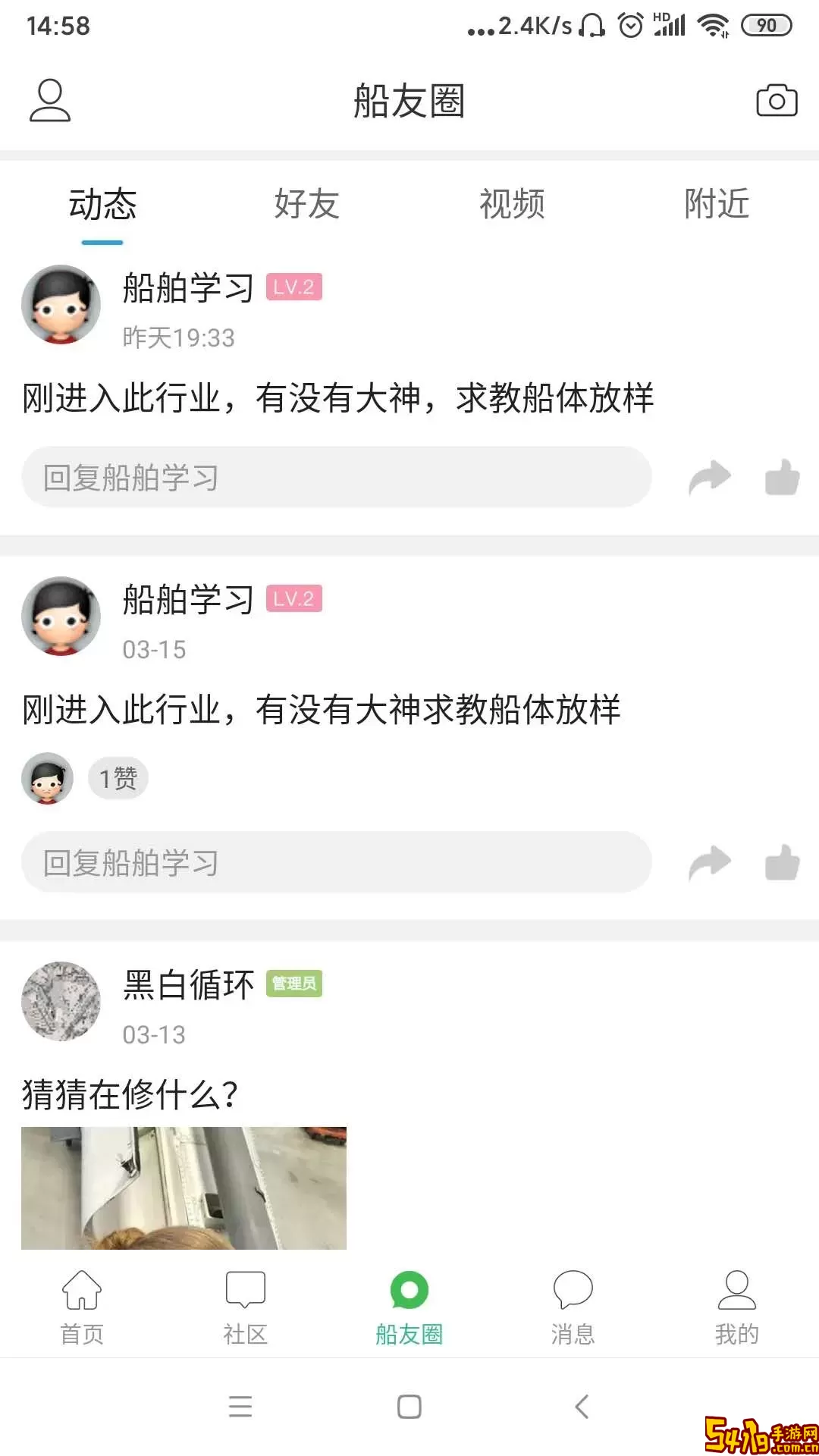Tap the system back button
Viewport: 819px width, 1456px height.
coord(582,1407)
